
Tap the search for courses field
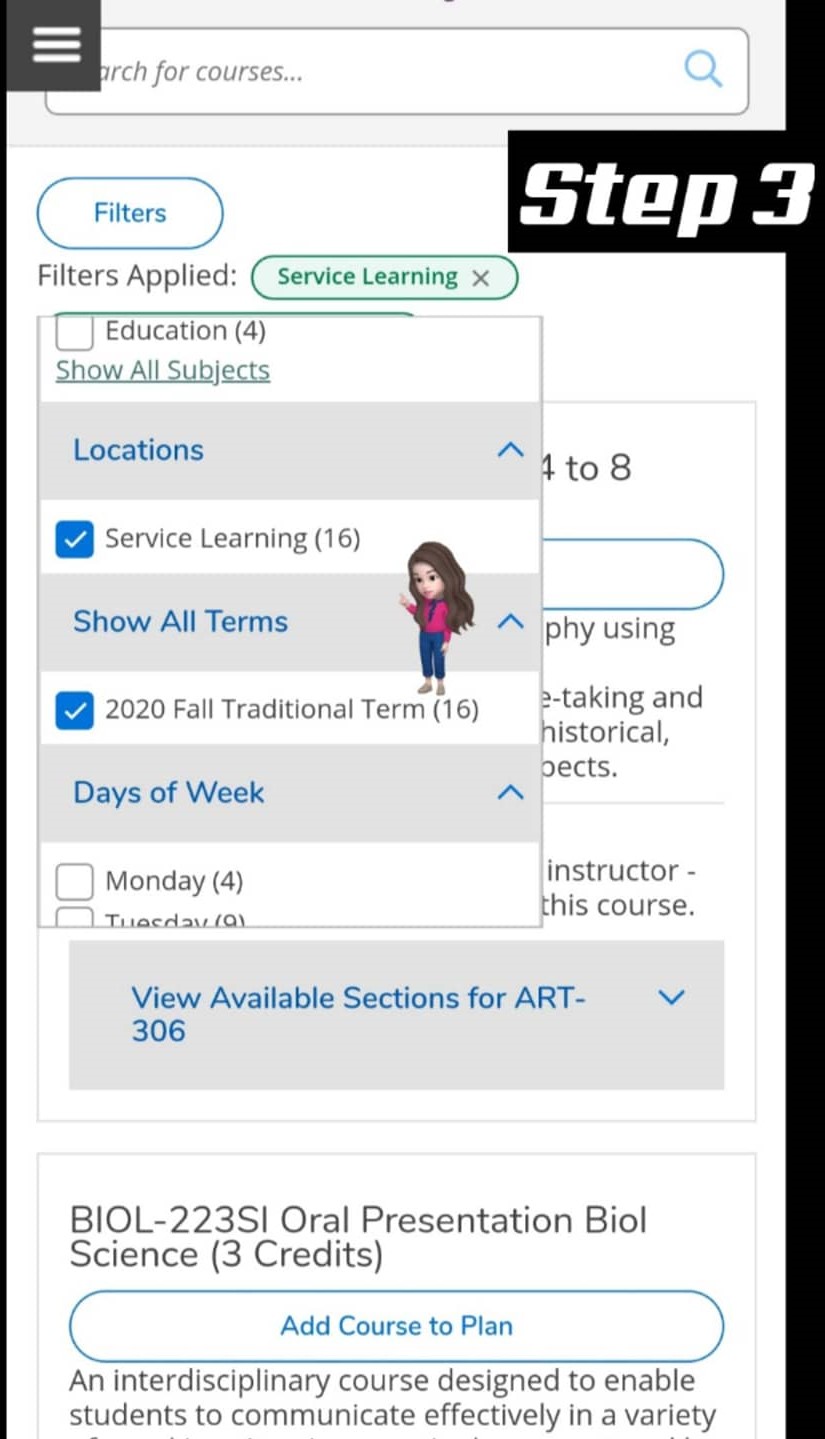(x=380, y=72)
